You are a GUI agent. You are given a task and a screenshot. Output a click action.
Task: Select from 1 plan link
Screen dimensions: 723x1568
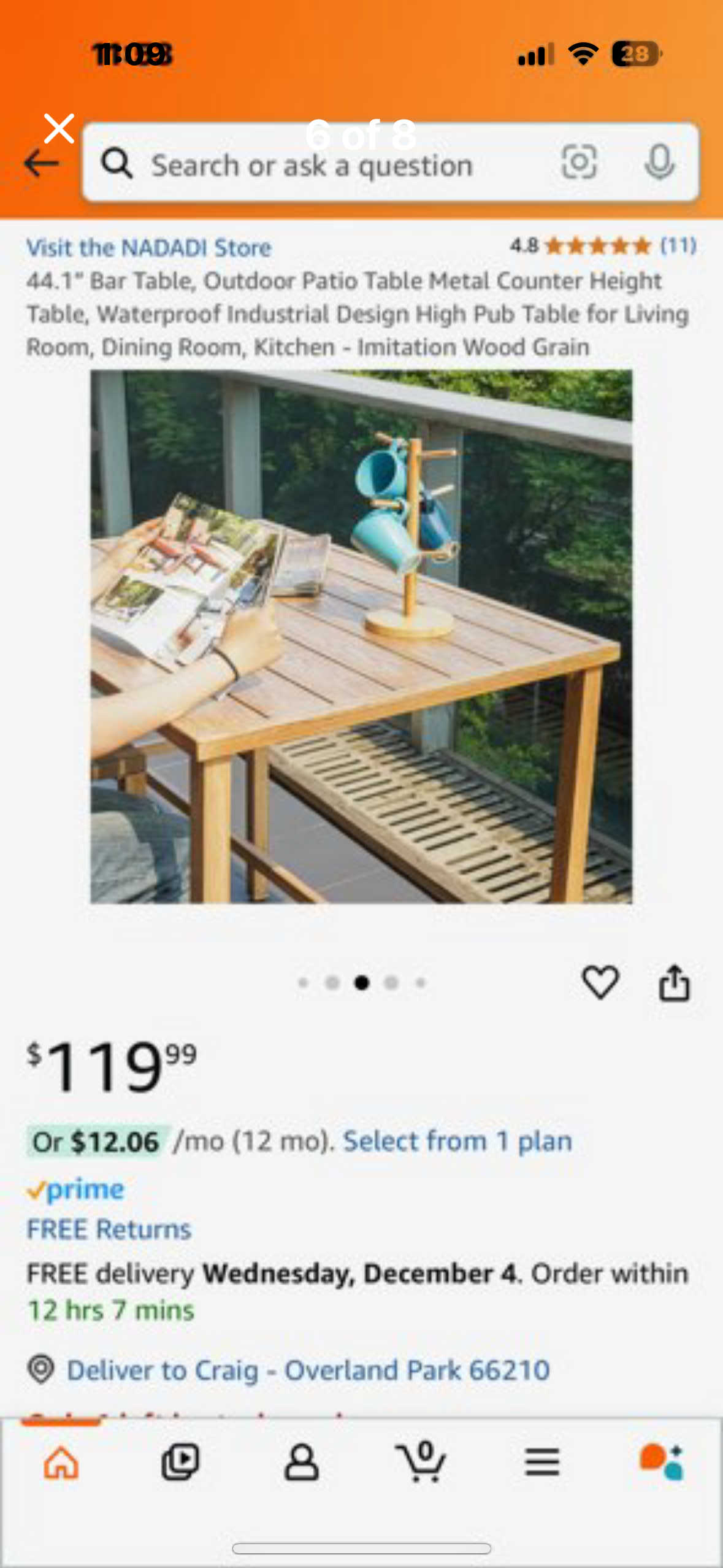click(x=457, y=1142)
